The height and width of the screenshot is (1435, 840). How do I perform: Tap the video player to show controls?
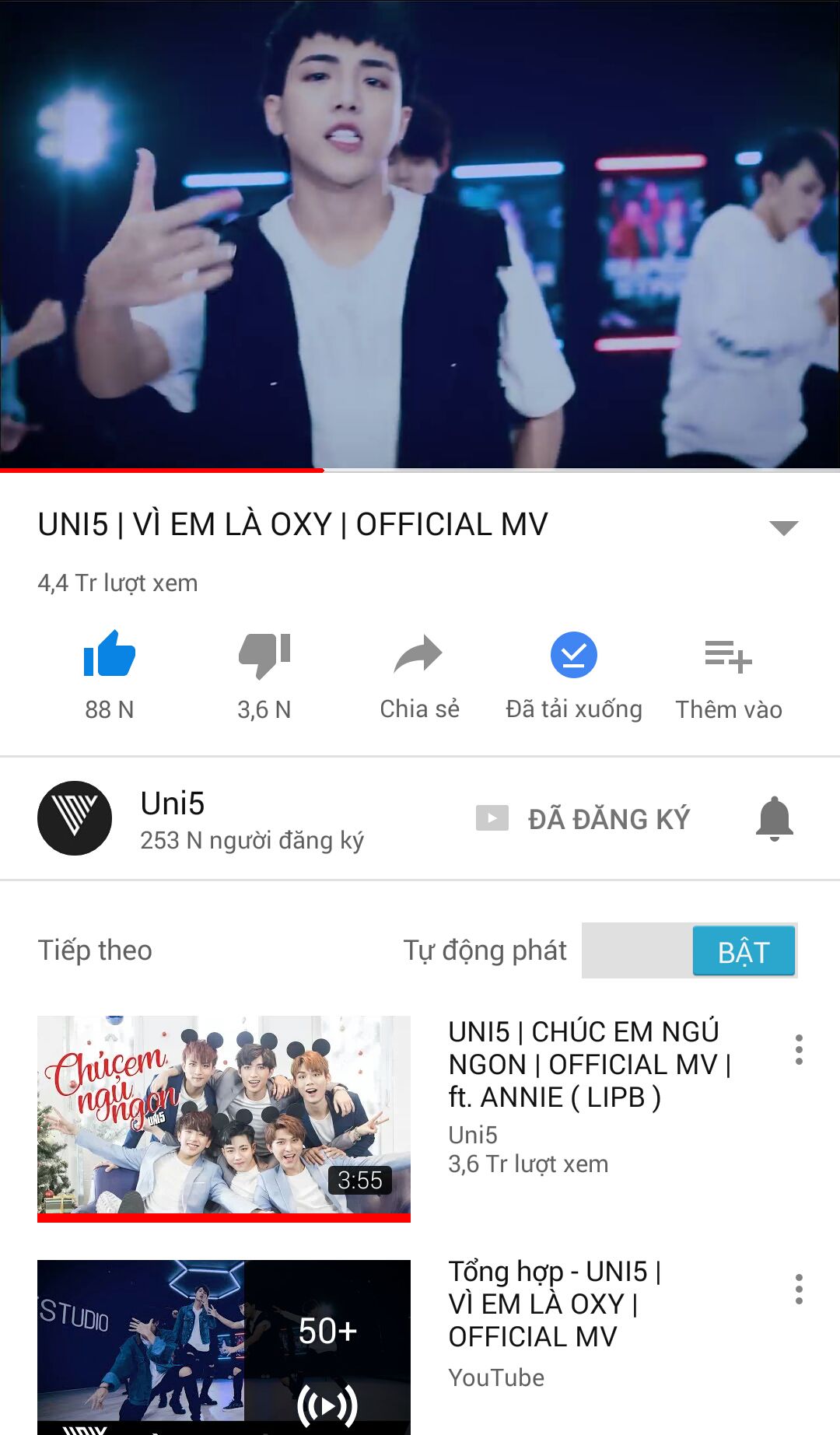(420, 233)
